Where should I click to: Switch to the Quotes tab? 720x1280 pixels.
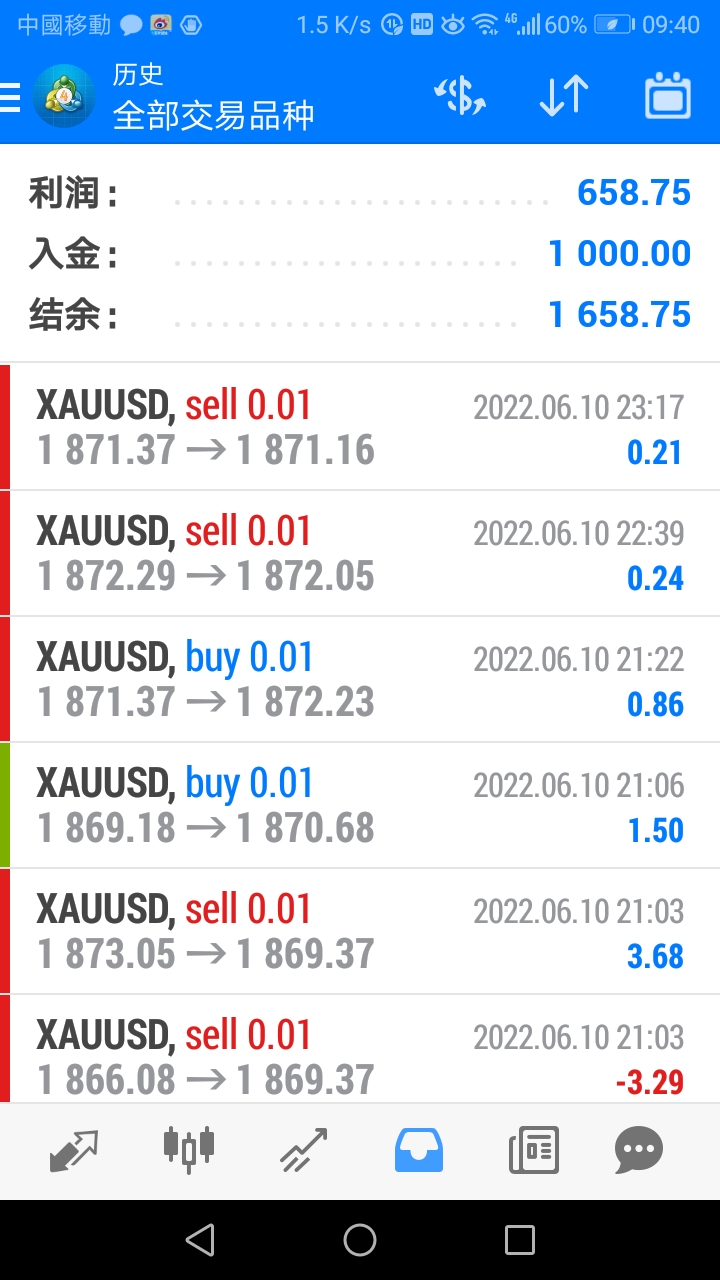click(x=74, y=1150)
